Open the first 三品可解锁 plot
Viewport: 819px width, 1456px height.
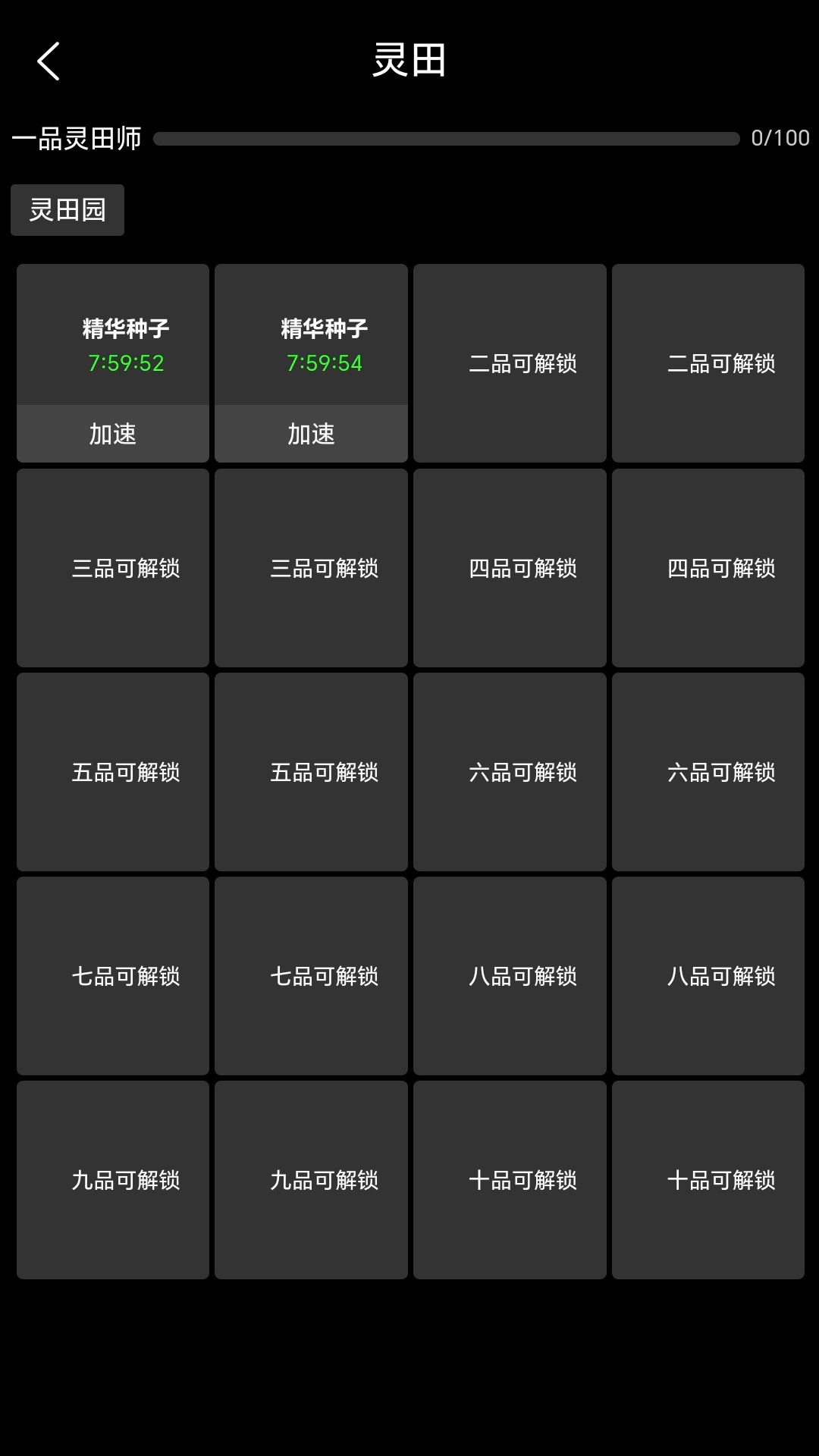(x=112, y=568)
